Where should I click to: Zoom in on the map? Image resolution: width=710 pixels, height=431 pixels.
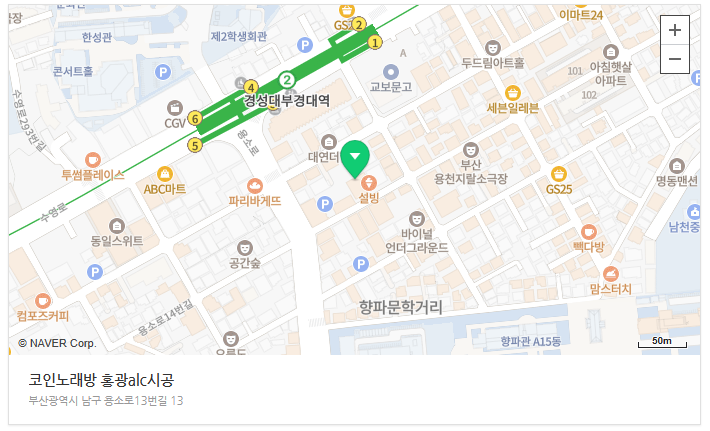pos(675,30)
